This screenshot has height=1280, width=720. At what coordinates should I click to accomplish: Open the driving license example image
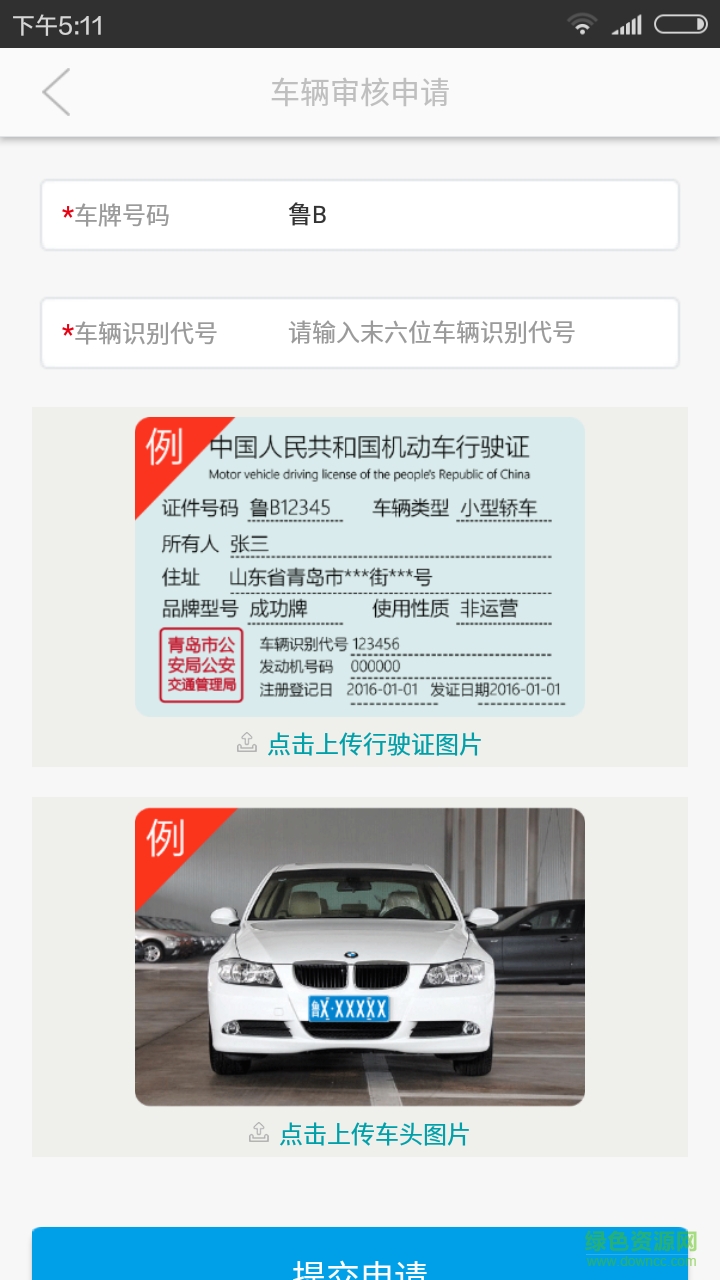(x=360, y=567)
